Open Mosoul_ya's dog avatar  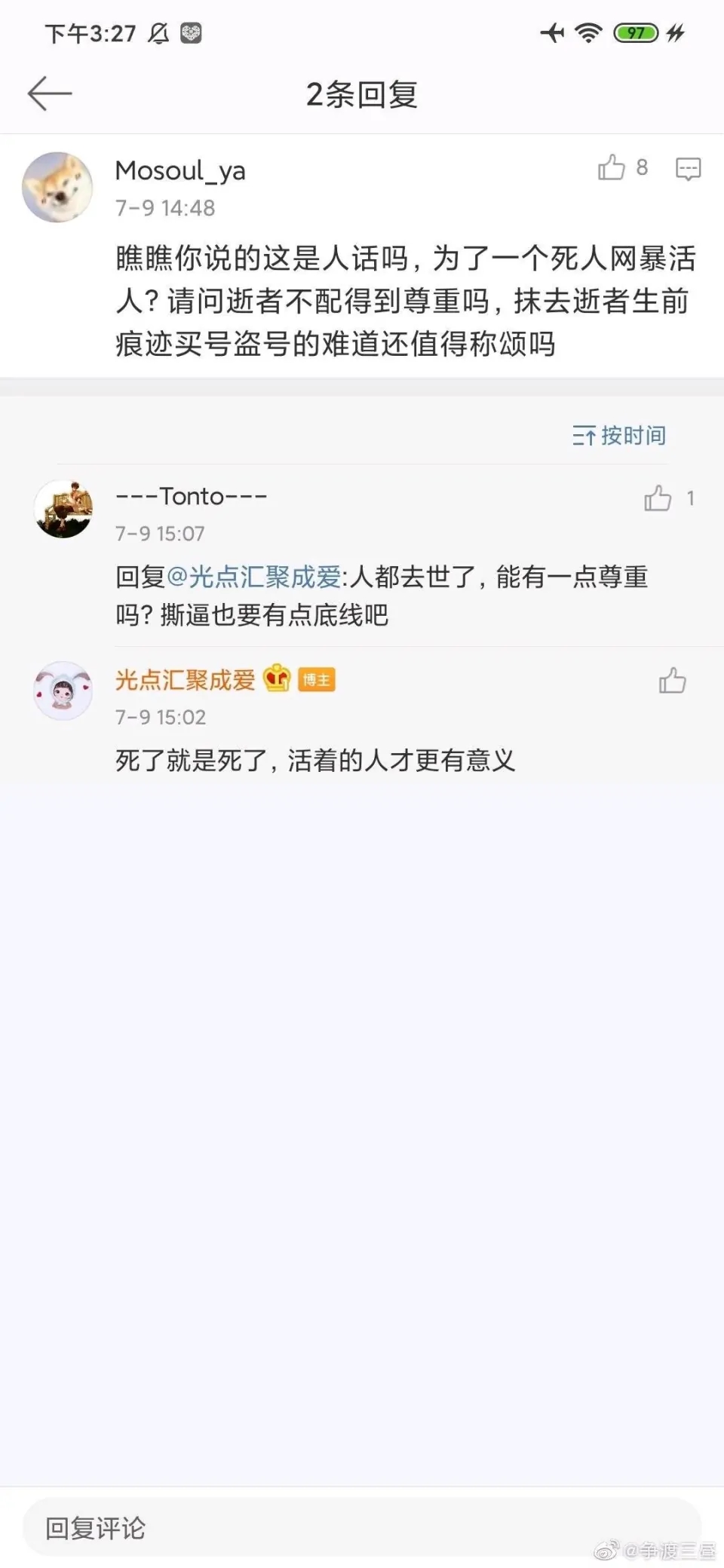click(57, 188)
